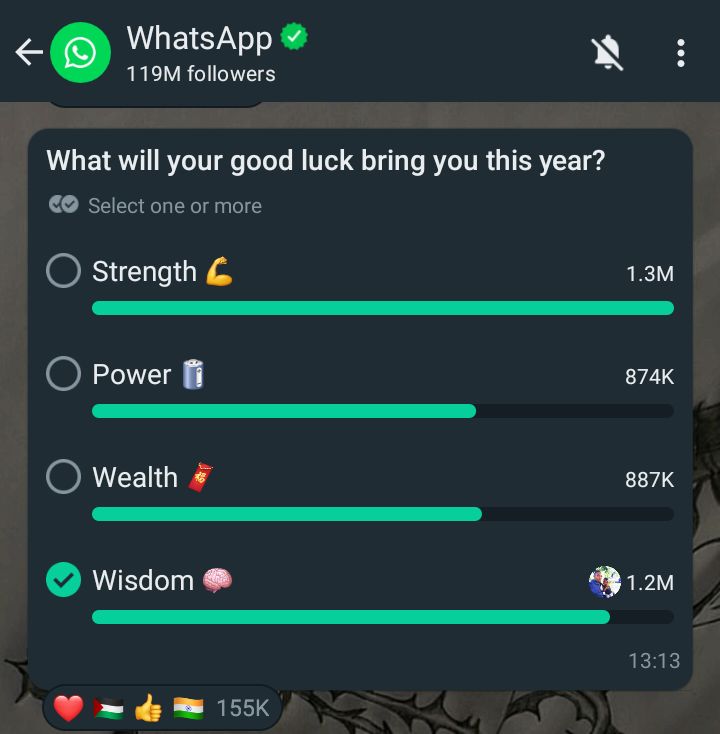Tap the red heart reaction emoji
The width and height of the screenshot is (720, 734).
point(68,707)
